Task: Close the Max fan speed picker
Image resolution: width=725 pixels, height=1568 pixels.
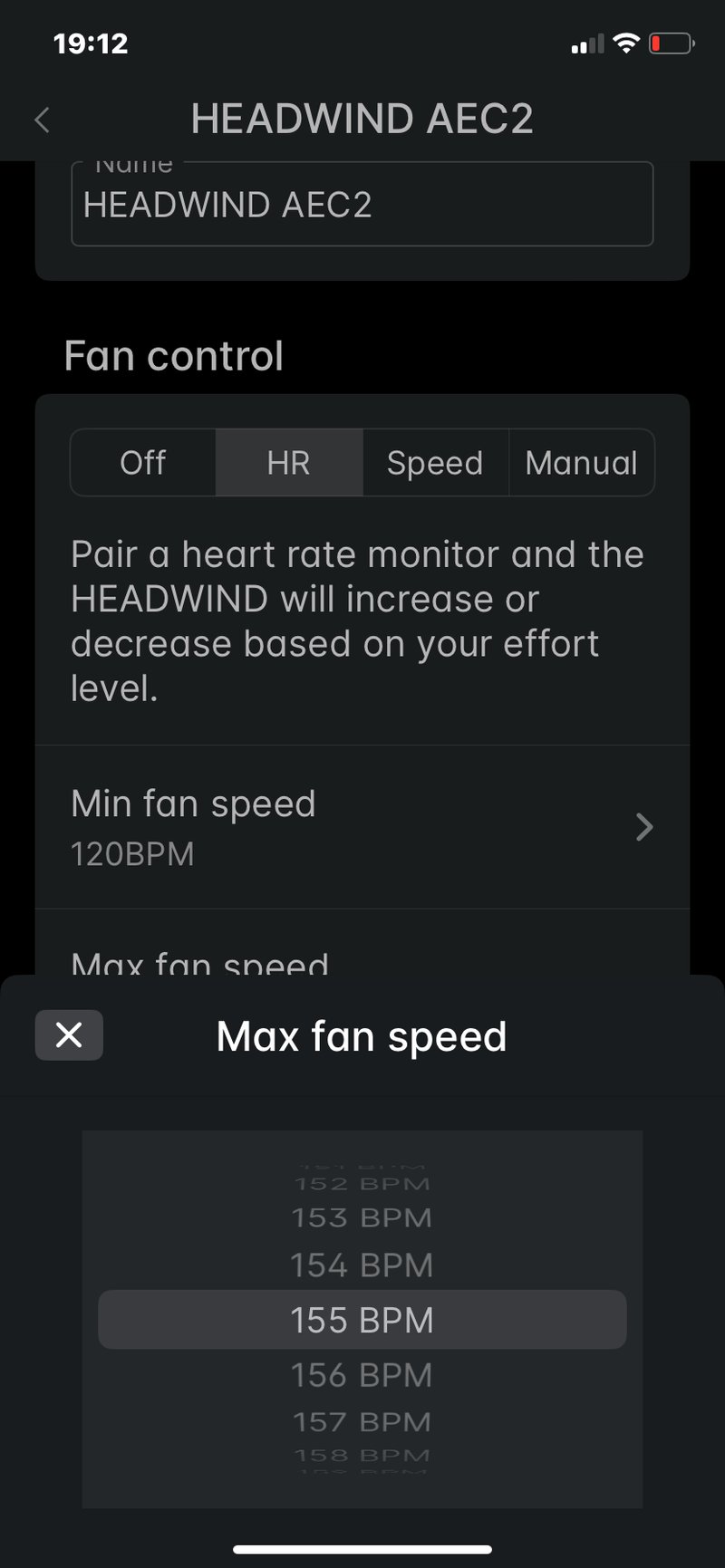Action: tap(69, 1034)
